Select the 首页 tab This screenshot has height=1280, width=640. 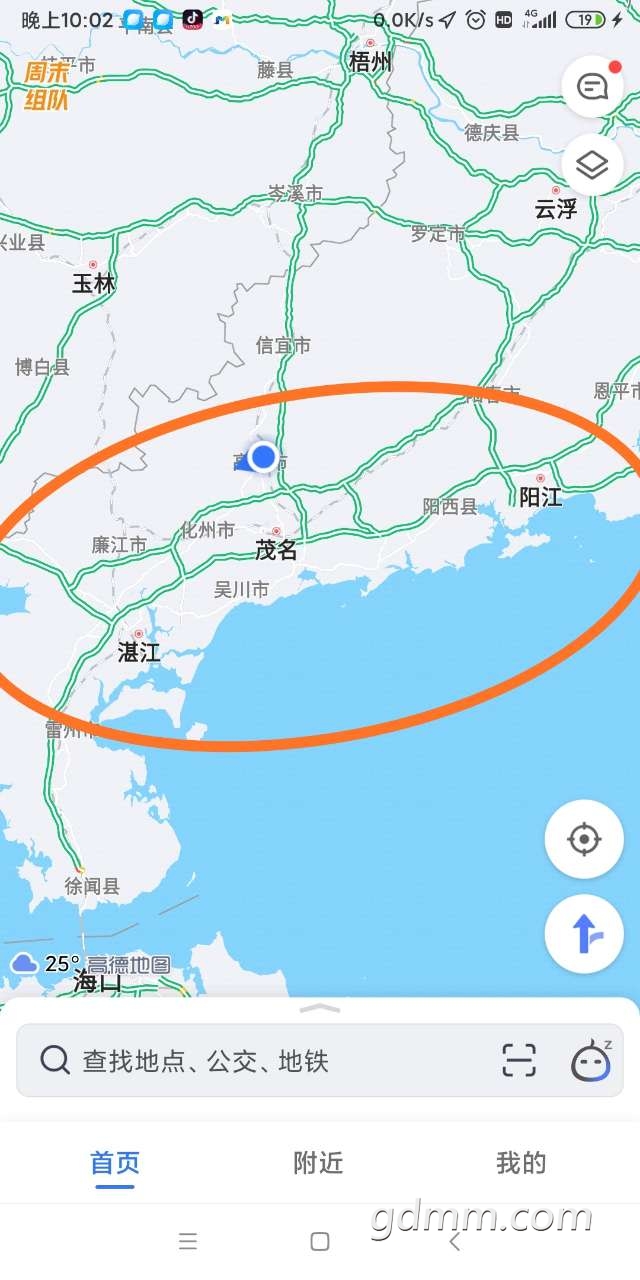[x=116, y=1163]
